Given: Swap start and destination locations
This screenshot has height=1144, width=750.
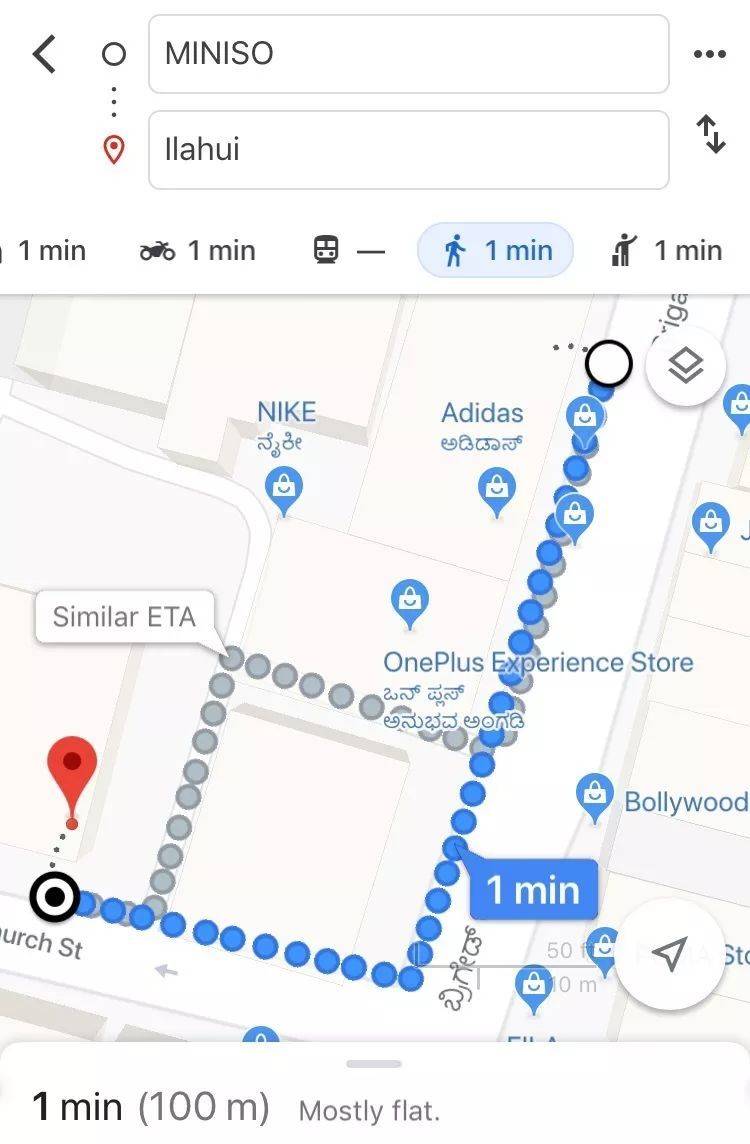Looking at the screenshot, I should pos(710,134).
